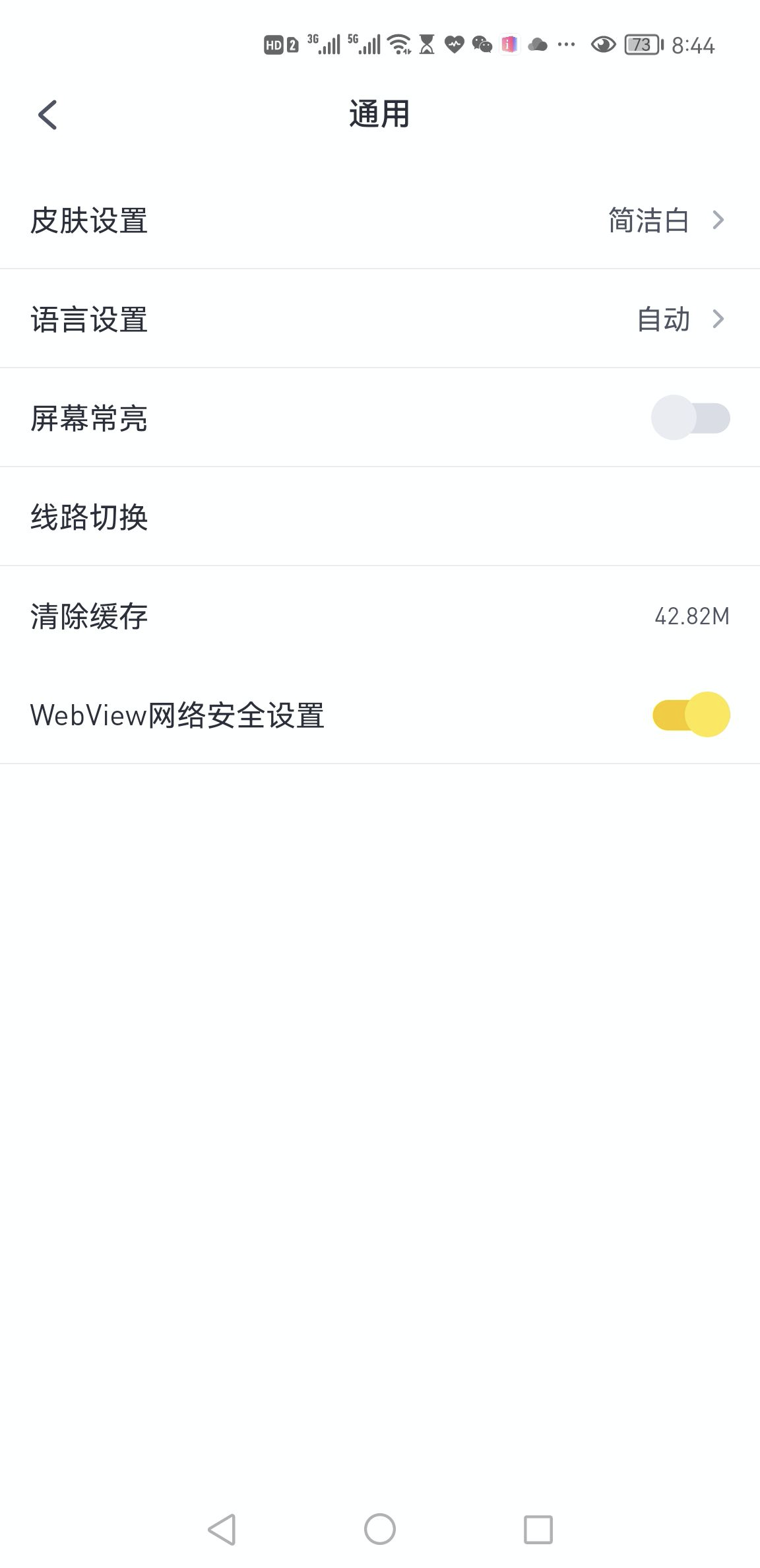
Task: Tap 清除缓存 to clear cache
Action: point(380,616)
